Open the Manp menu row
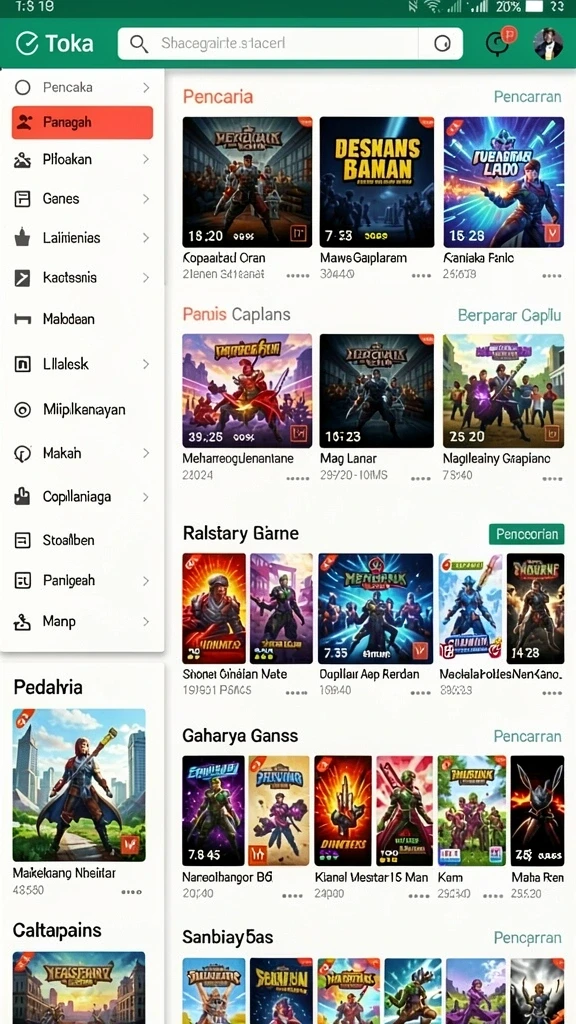Screen dimensions: 576x1024 pyautogui.click(x=82, y=621)
